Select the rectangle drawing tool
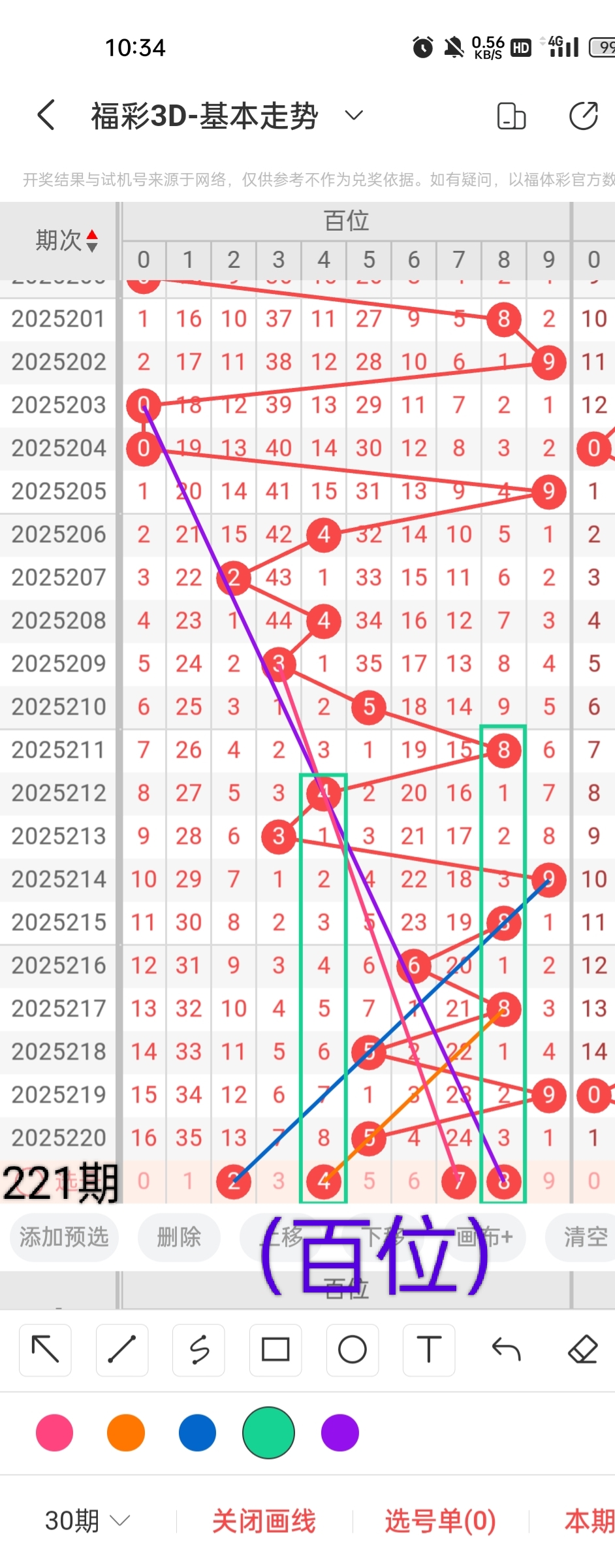 coord(276,1350)
